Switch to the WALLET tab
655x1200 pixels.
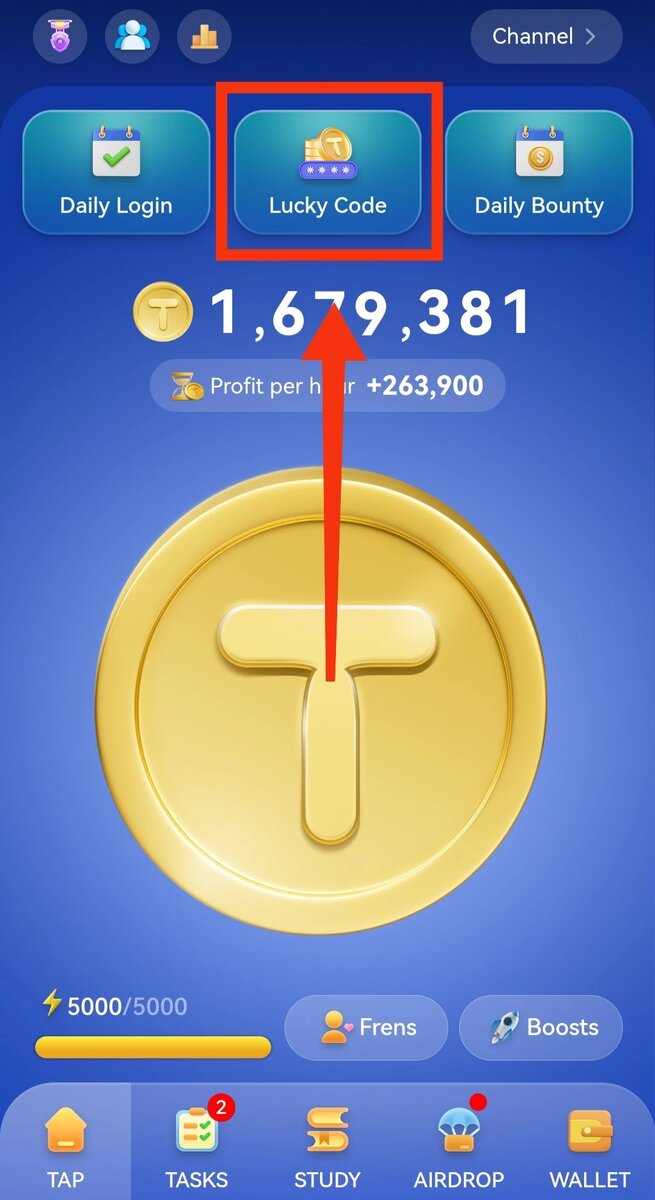[x=590, y=1145]
